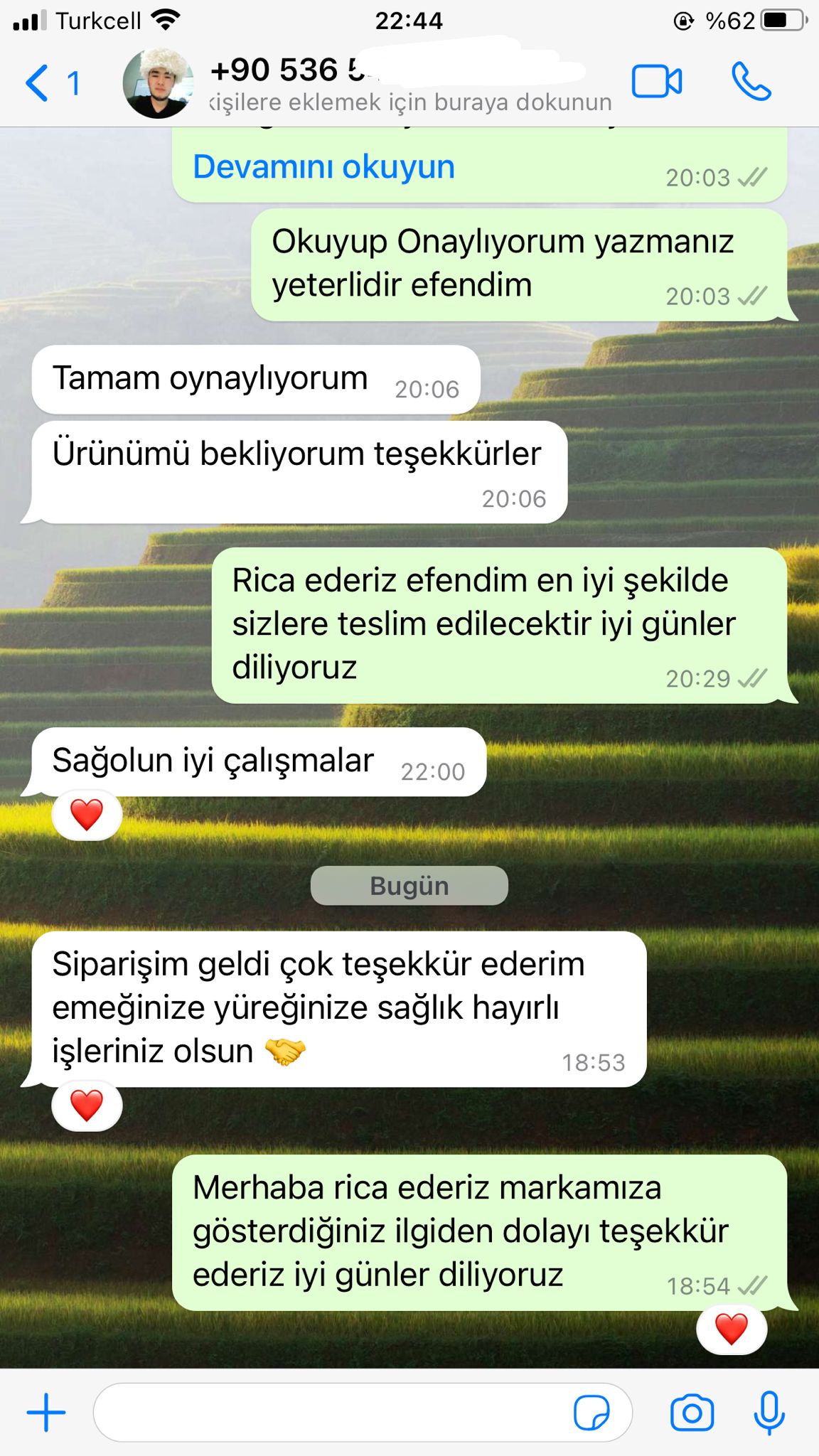View heart reaction under Siparişim geldi message
This screenshot has height=1456, width=819.
click(87, 1106)
